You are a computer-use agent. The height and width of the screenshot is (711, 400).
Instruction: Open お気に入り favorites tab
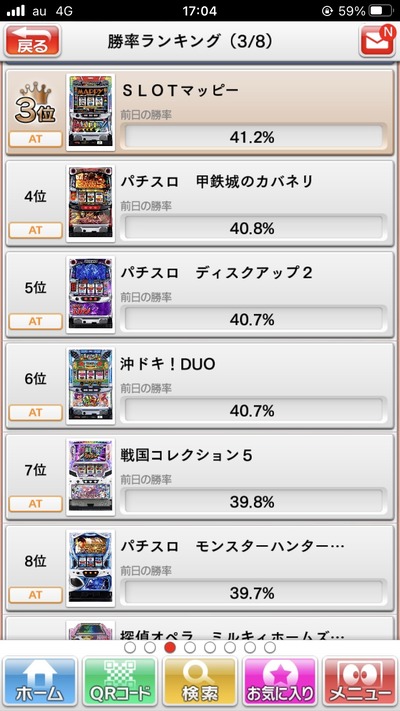280,682
